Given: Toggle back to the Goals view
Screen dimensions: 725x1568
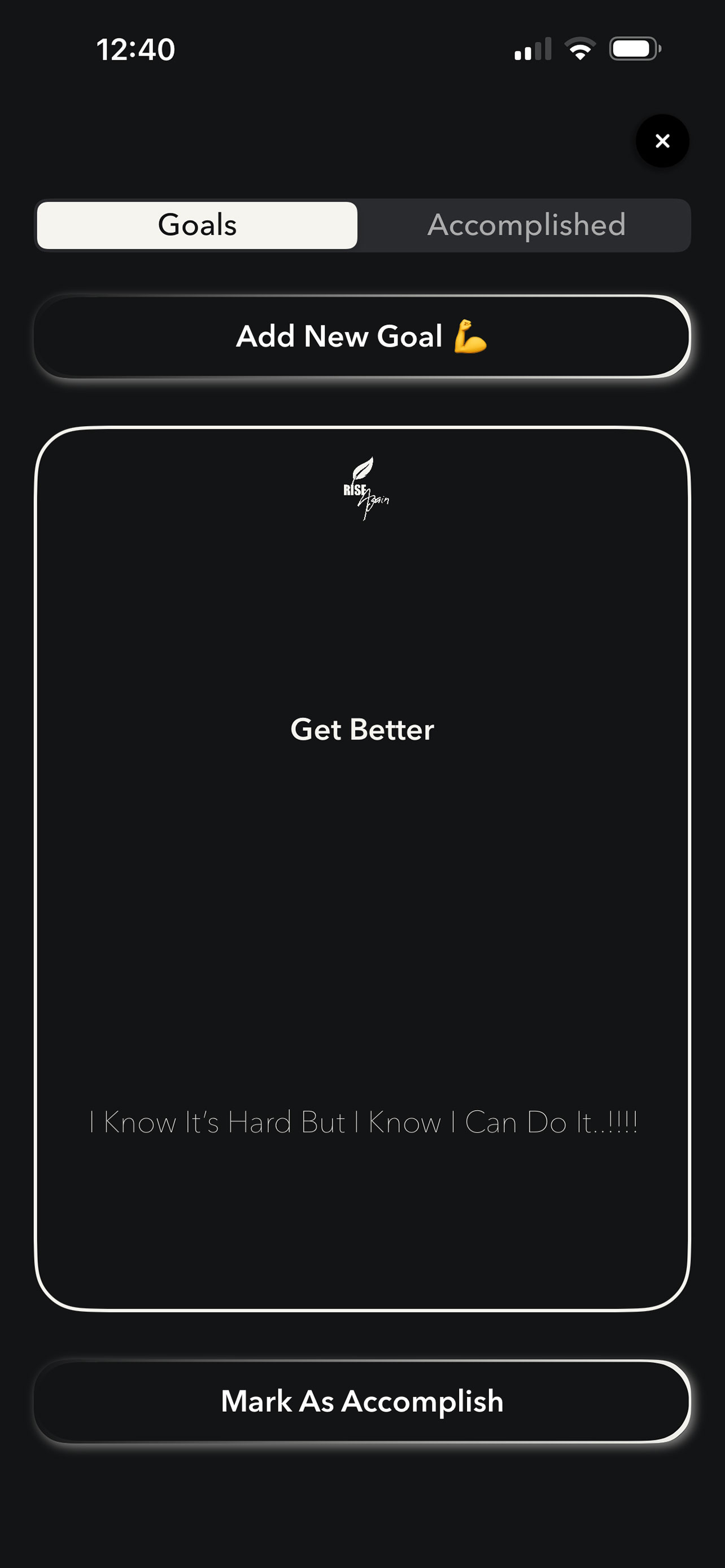Looking at the screenshot, I should pos(196,225).
